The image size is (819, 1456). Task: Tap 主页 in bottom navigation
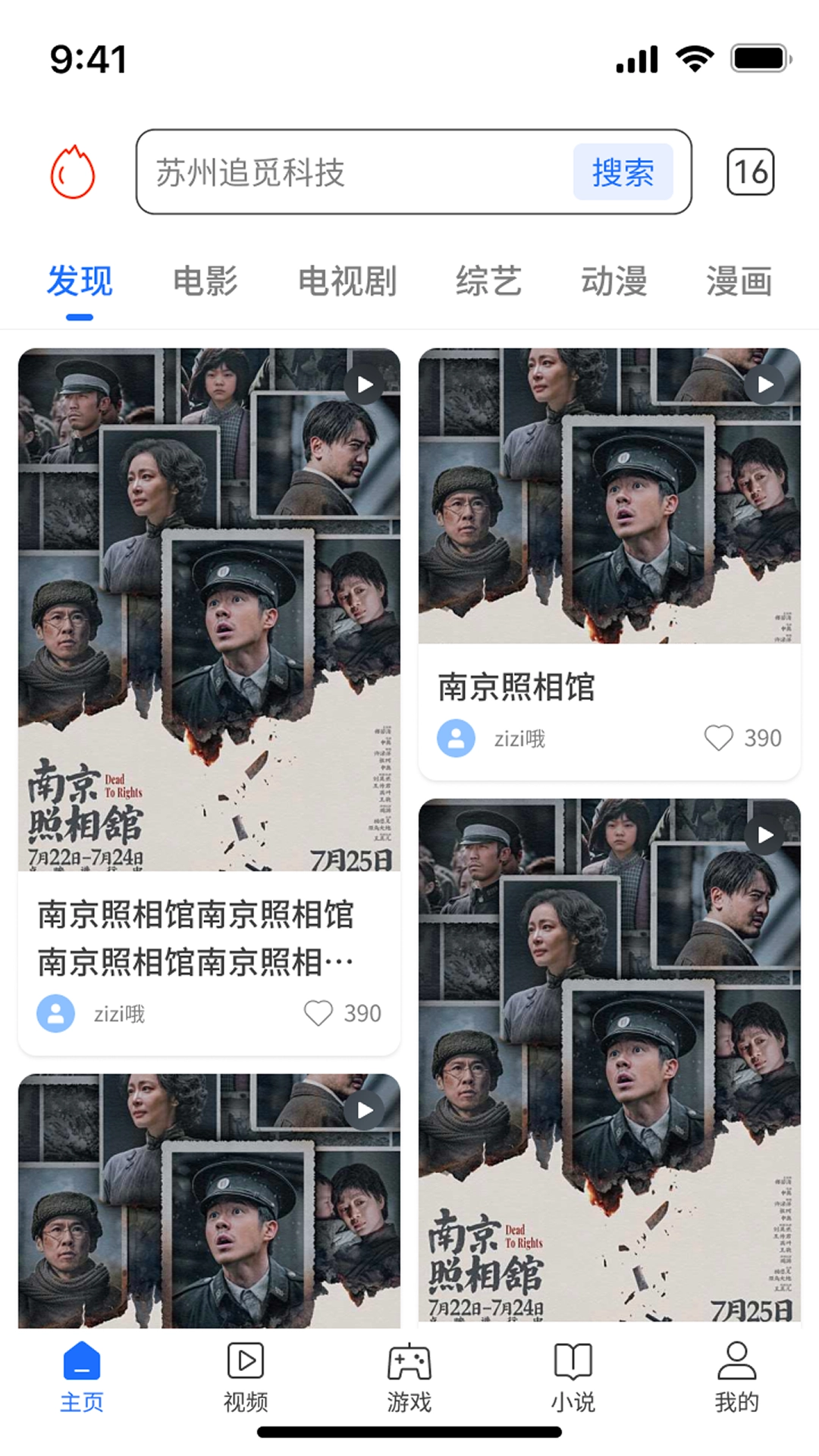pyautogui.click(x=82, y=1376)
